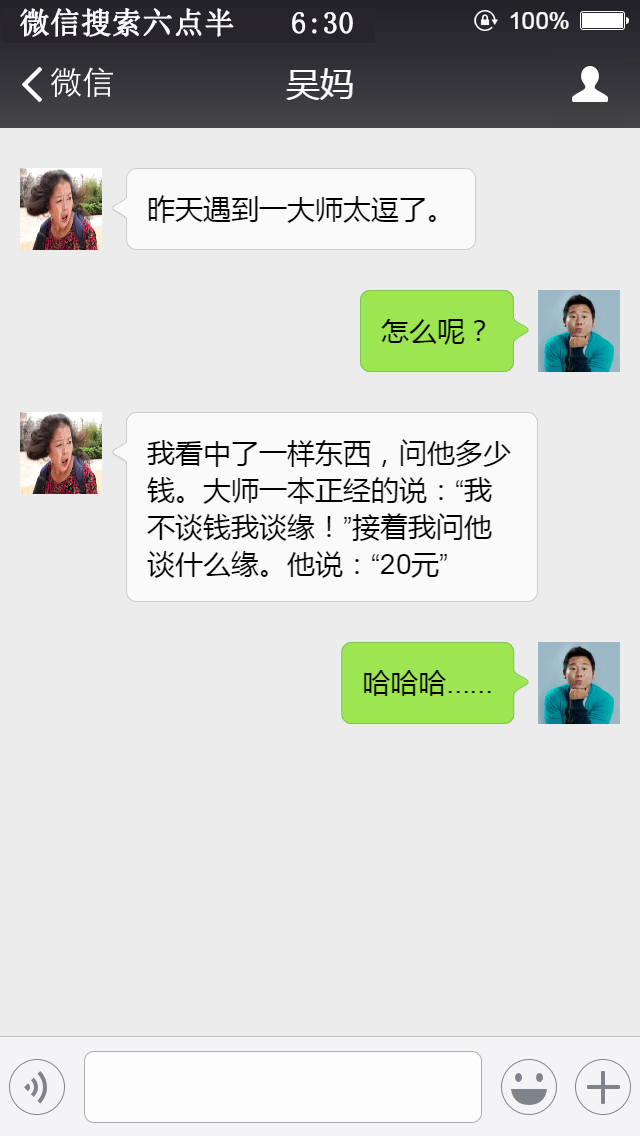Screen dimensions: 640x1136
Task: Tap 吴妈's avatar beside the 昨天遇到一大师 message
Action: (x=61, y=209)
